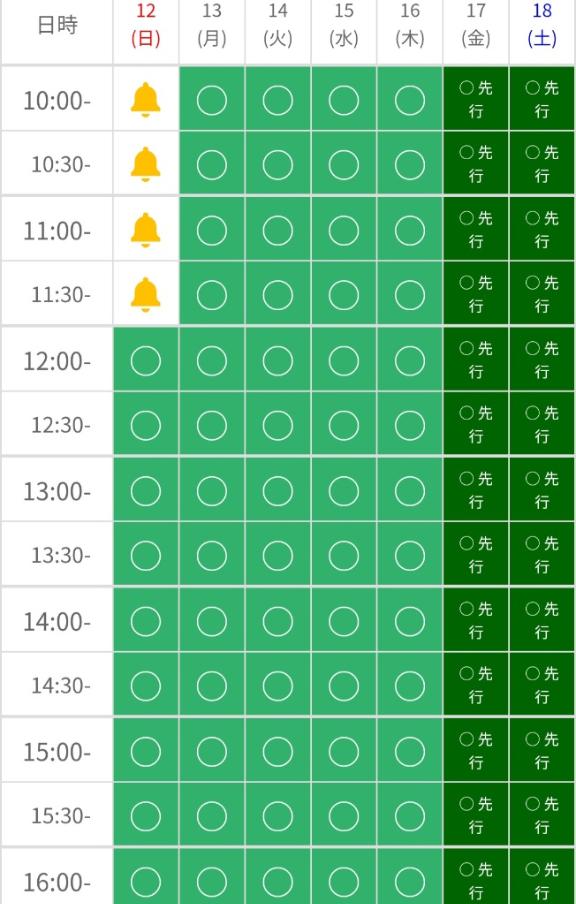This screenshot has width=576, height=904.
Task: Select Sunday 12 at 12:00 slot
Action: pos(145,360)
